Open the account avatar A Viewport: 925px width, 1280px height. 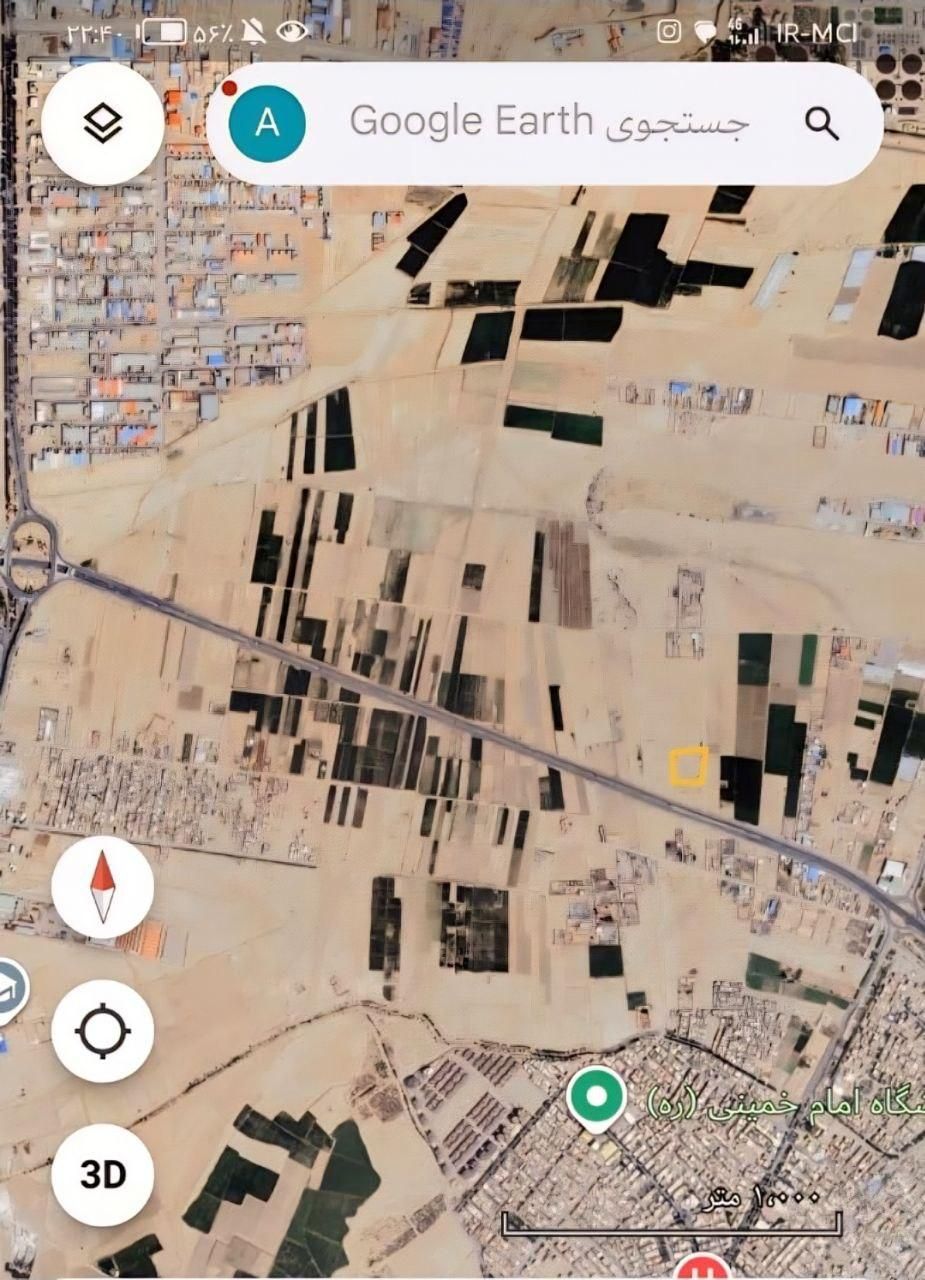click(267, 124)
